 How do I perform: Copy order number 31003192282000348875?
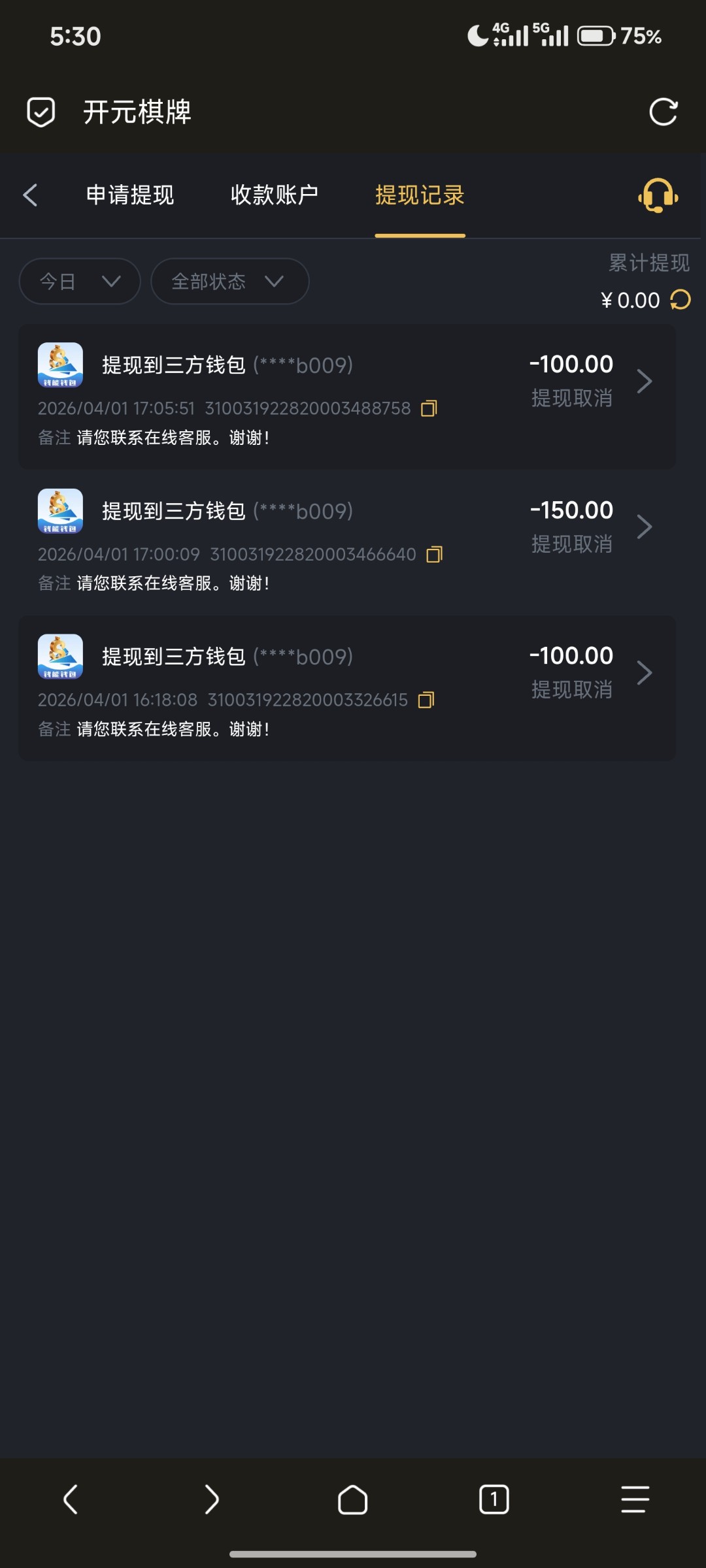(x=429, y=408)
